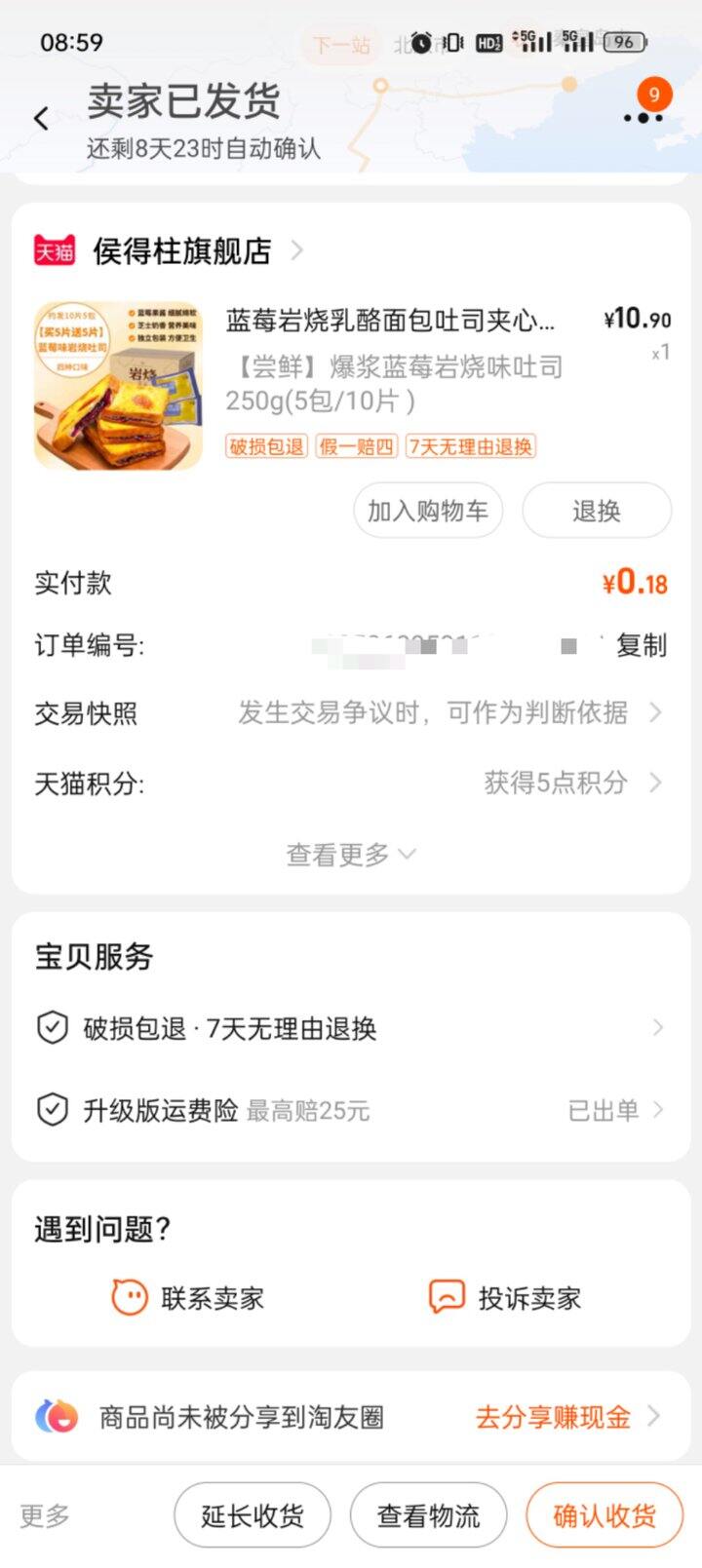Open the store page via 侯得柱旗舰店 arrow
The image size is (702, 1568).
297,250
